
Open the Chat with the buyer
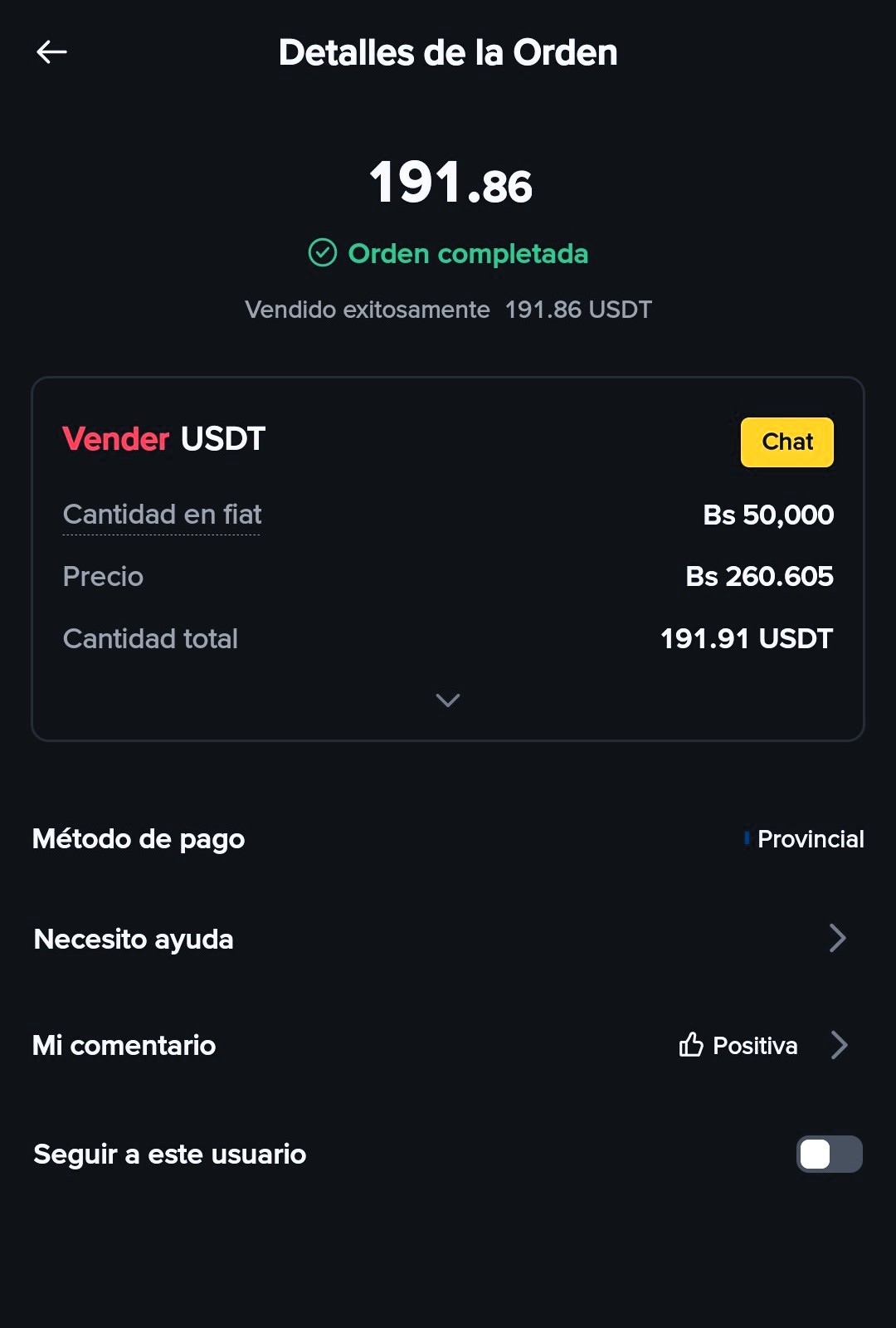(786, 442)
